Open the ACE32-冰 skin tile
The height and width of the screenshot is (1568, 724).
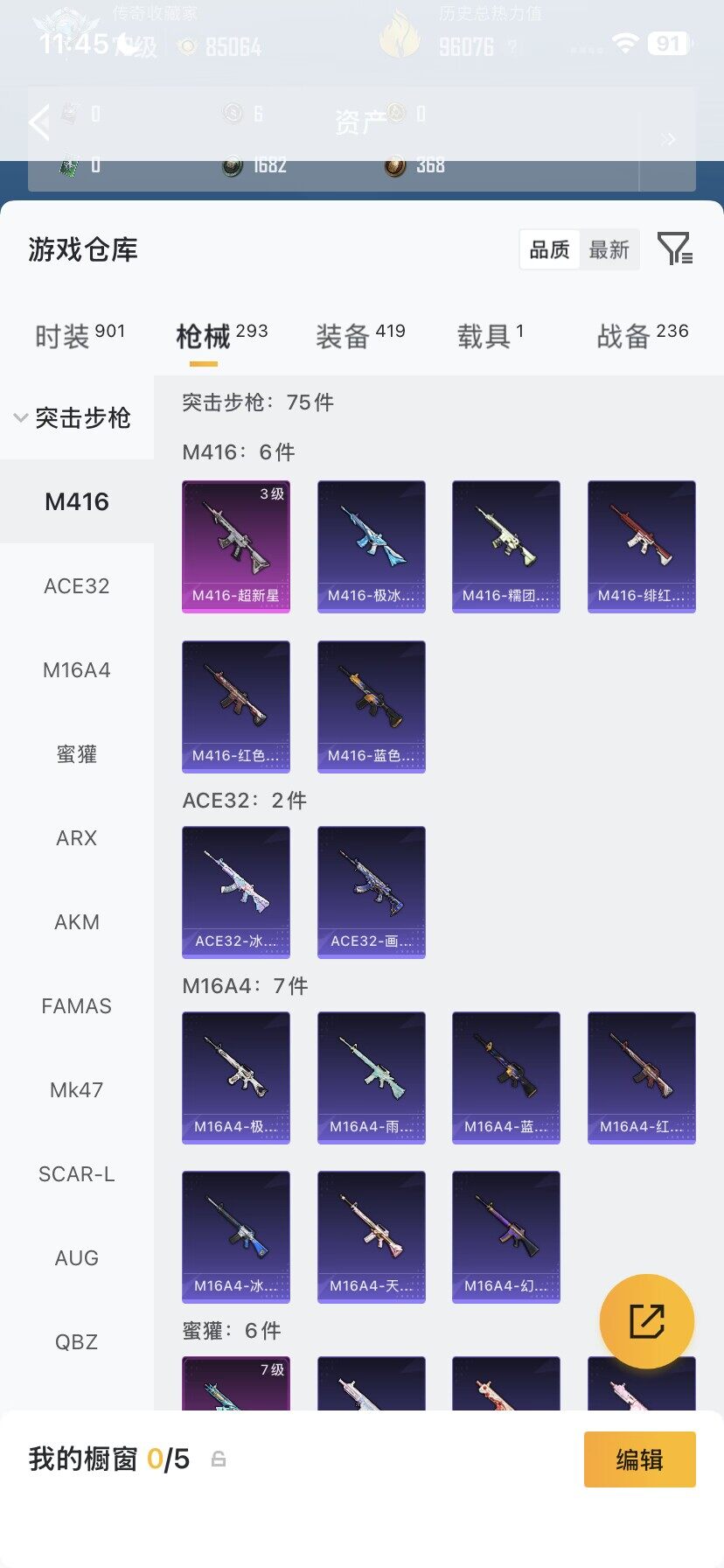pos(236,892)
